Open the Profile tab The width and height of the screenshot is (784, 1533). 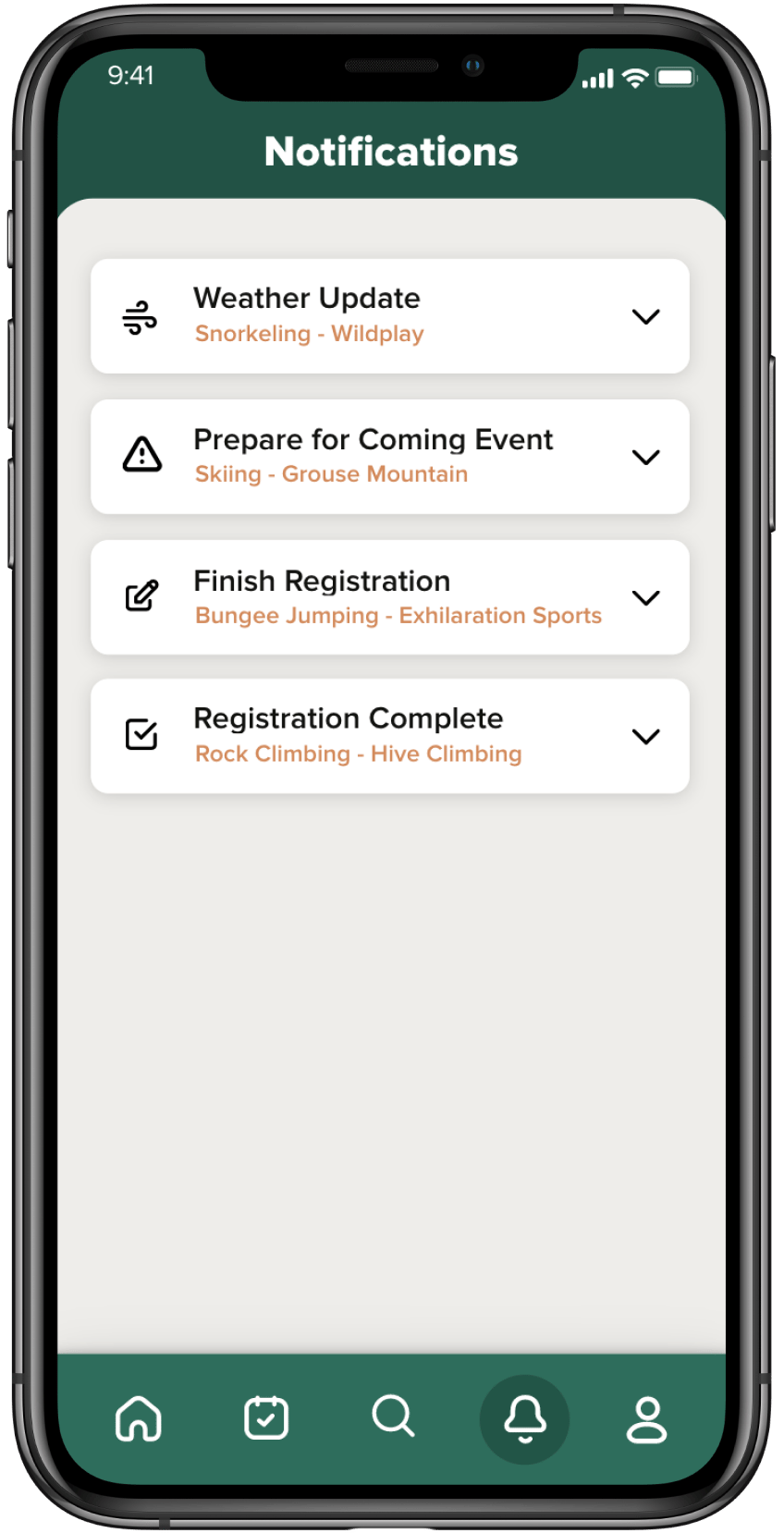coord(646,1419)
